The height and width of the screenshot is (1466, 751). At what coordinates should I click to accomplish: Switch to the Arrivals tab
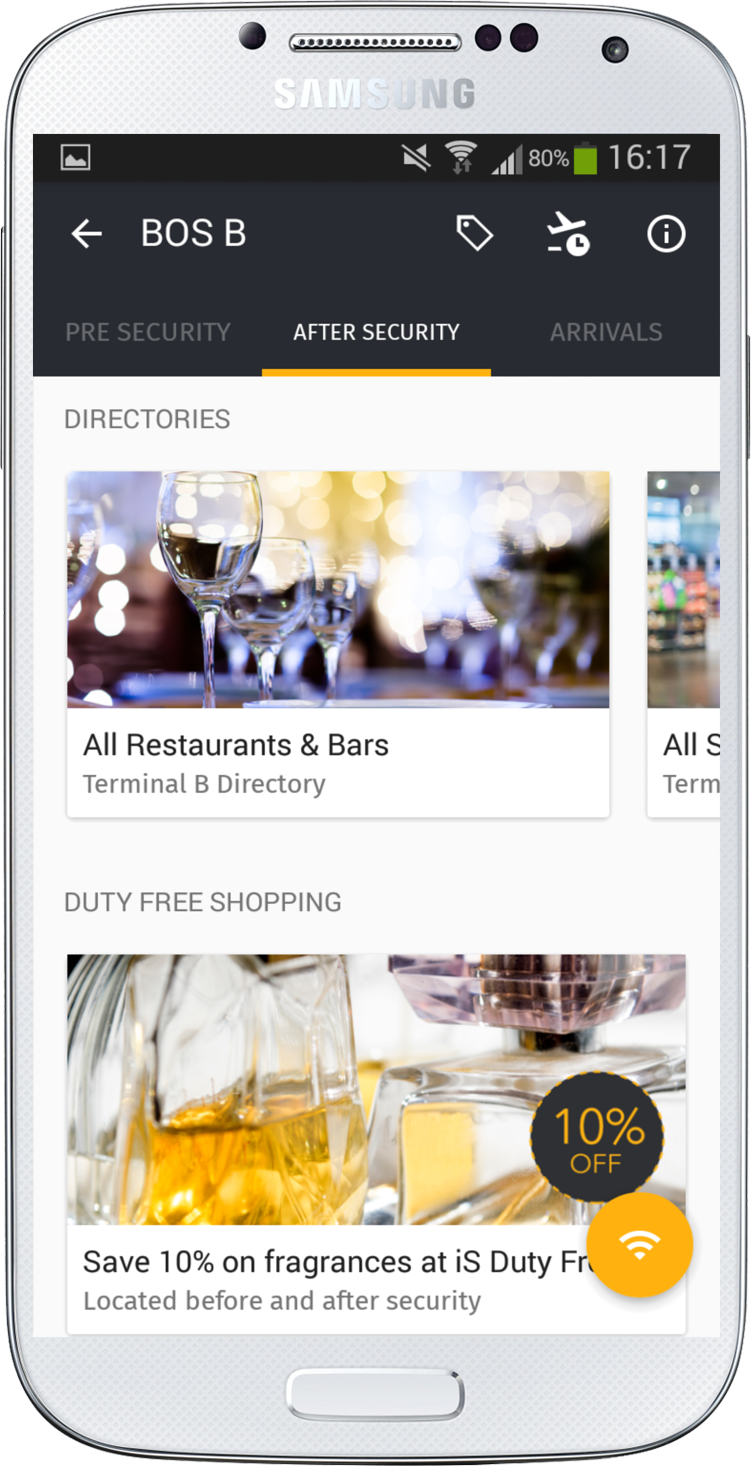tap(606, 332)
